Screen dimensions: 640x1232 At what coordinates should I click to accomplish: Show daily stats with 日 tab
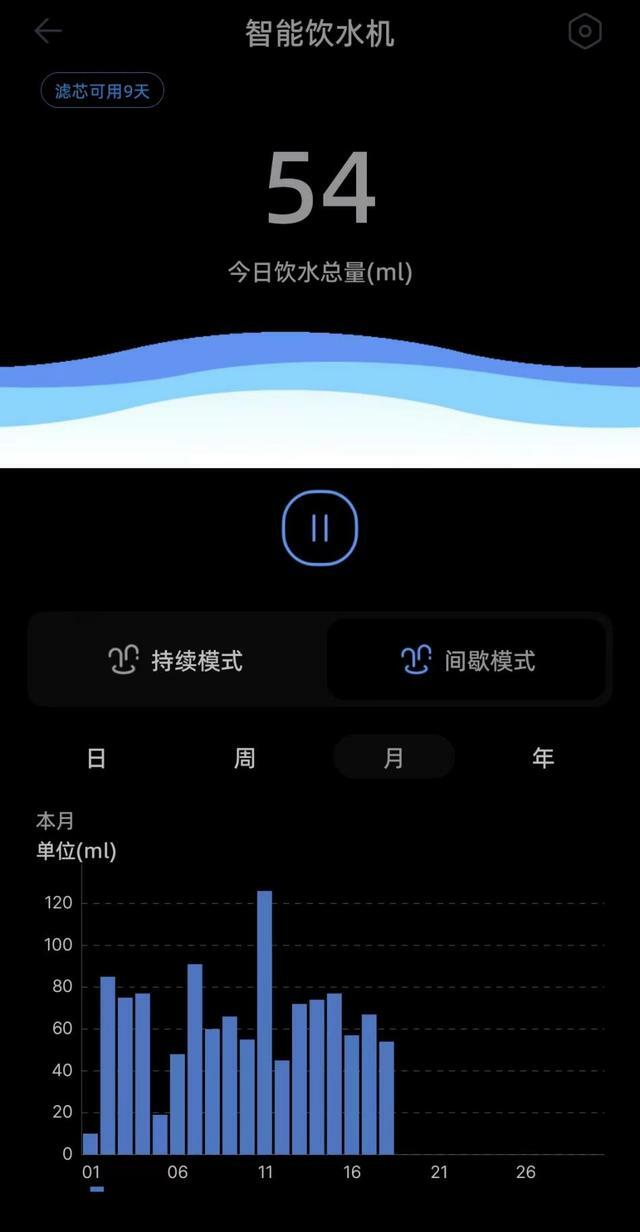[x=96, y=758]
